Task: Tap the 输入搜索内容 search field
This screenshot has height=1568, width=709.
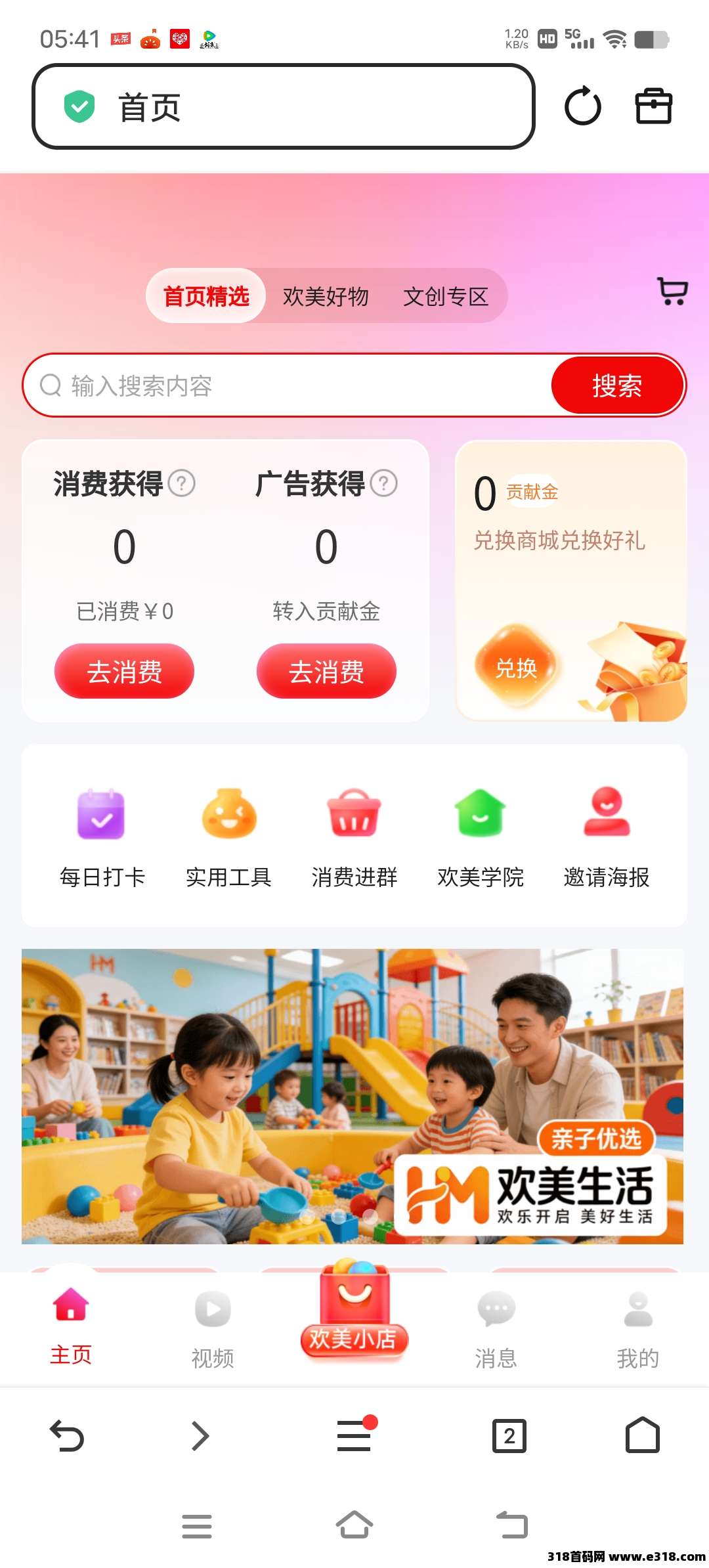Action: (289, 386)
